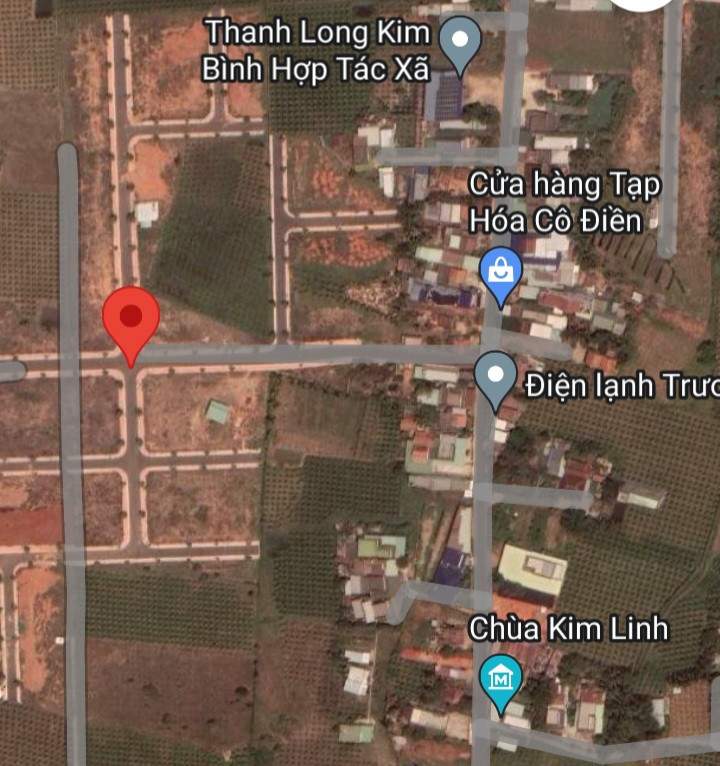
Task: Tap the red dropped pin marker
Action: [131, 320]
